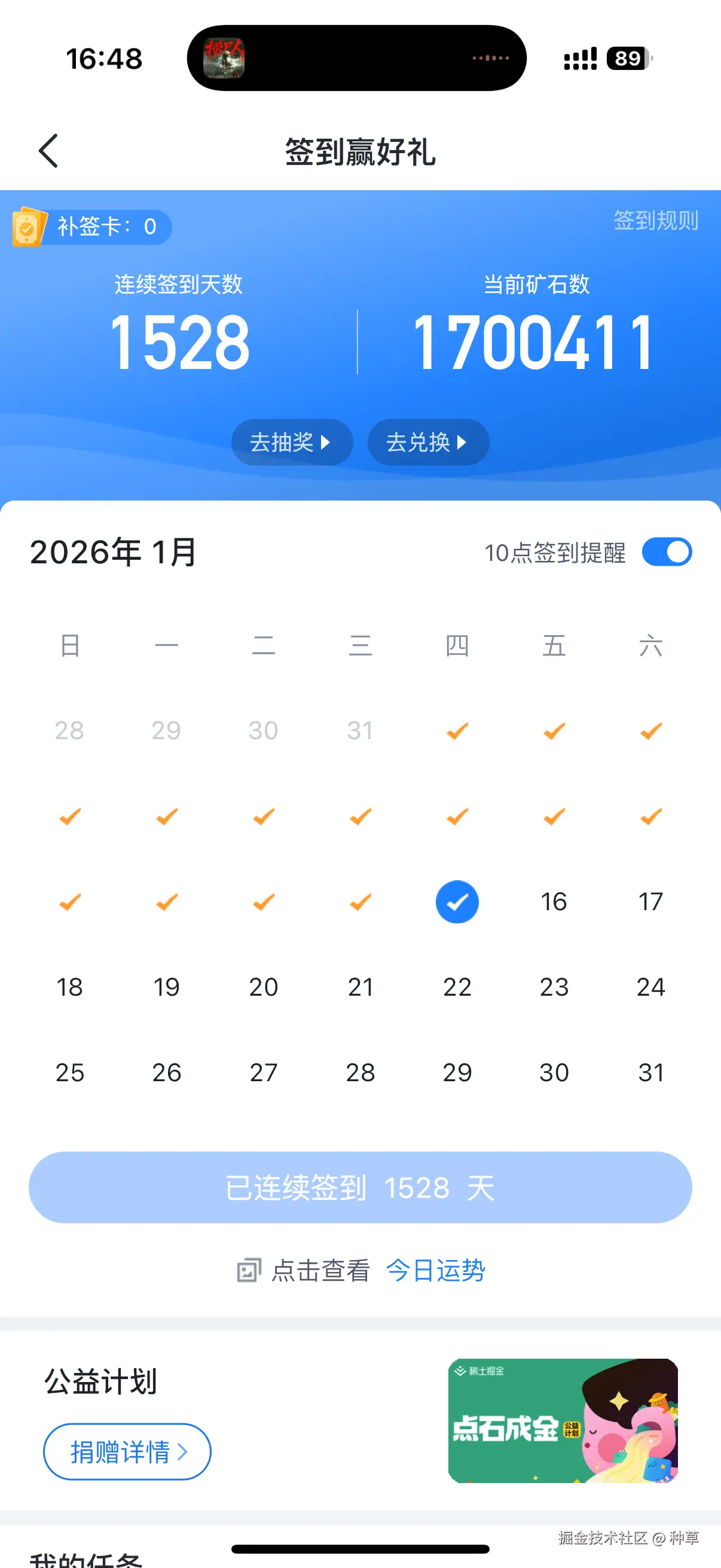Tap the check icon on January 11
The width and height of the screenshot is (721, 1568).
(x=69, y=902)
